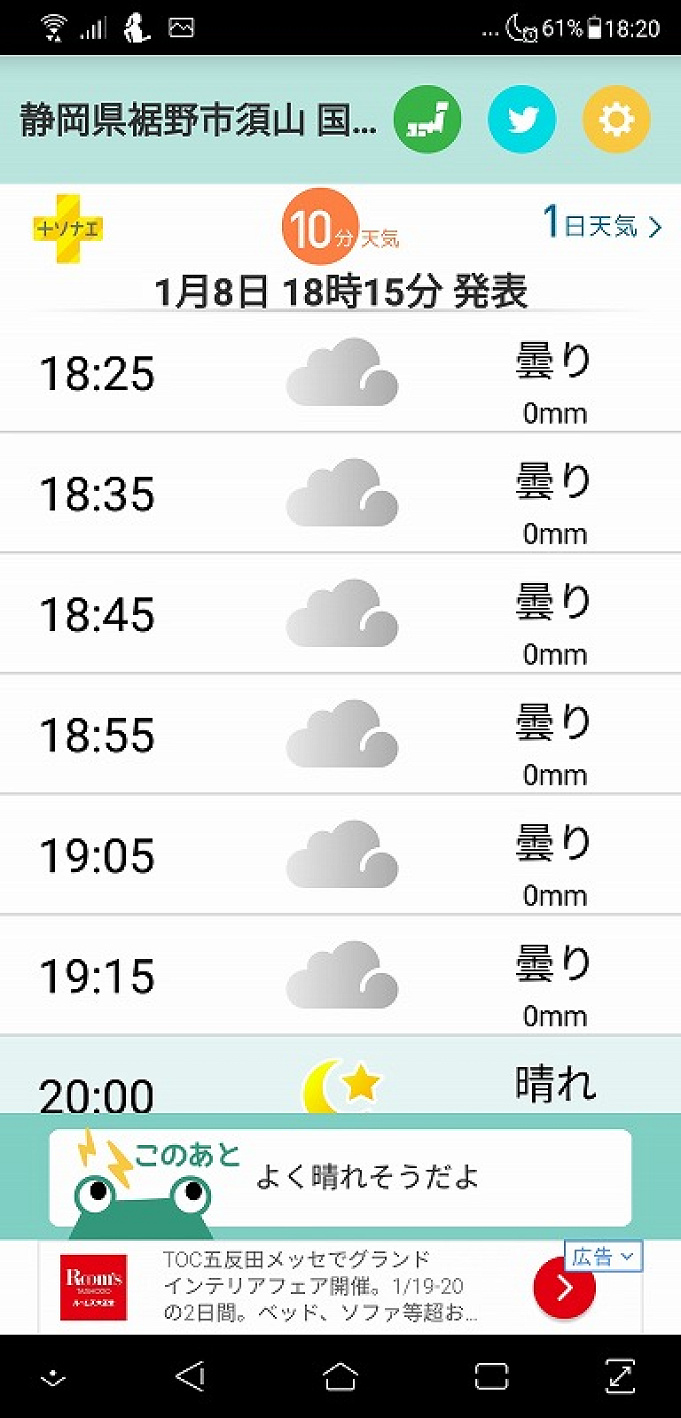Screen dimensions: 681x1418
Task: Expand the 広告 ad options dropdown
Action: 603,1257
